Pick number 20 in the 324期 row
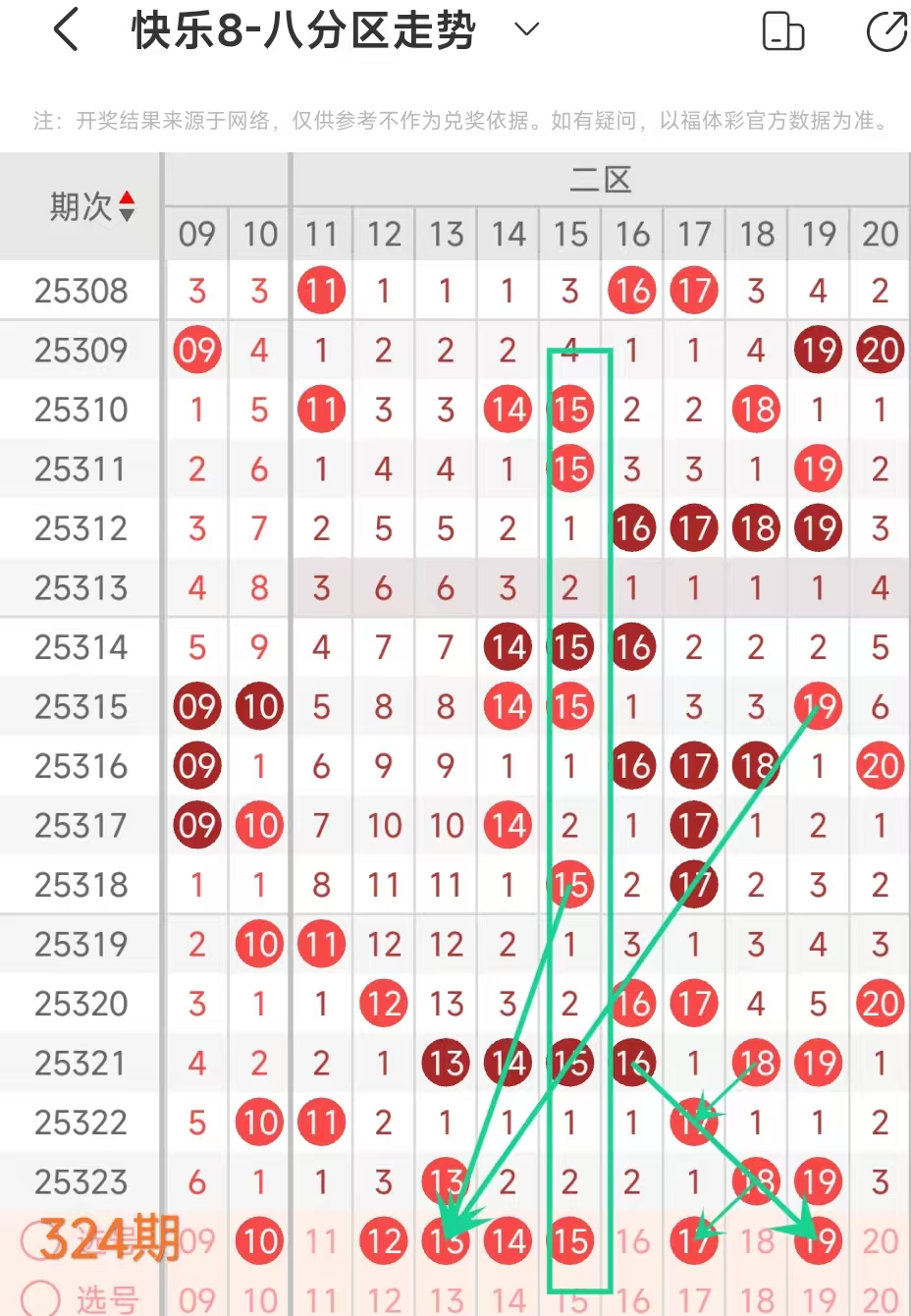This screenshot has height=1316, width=911. click(x=881, y=1241)
